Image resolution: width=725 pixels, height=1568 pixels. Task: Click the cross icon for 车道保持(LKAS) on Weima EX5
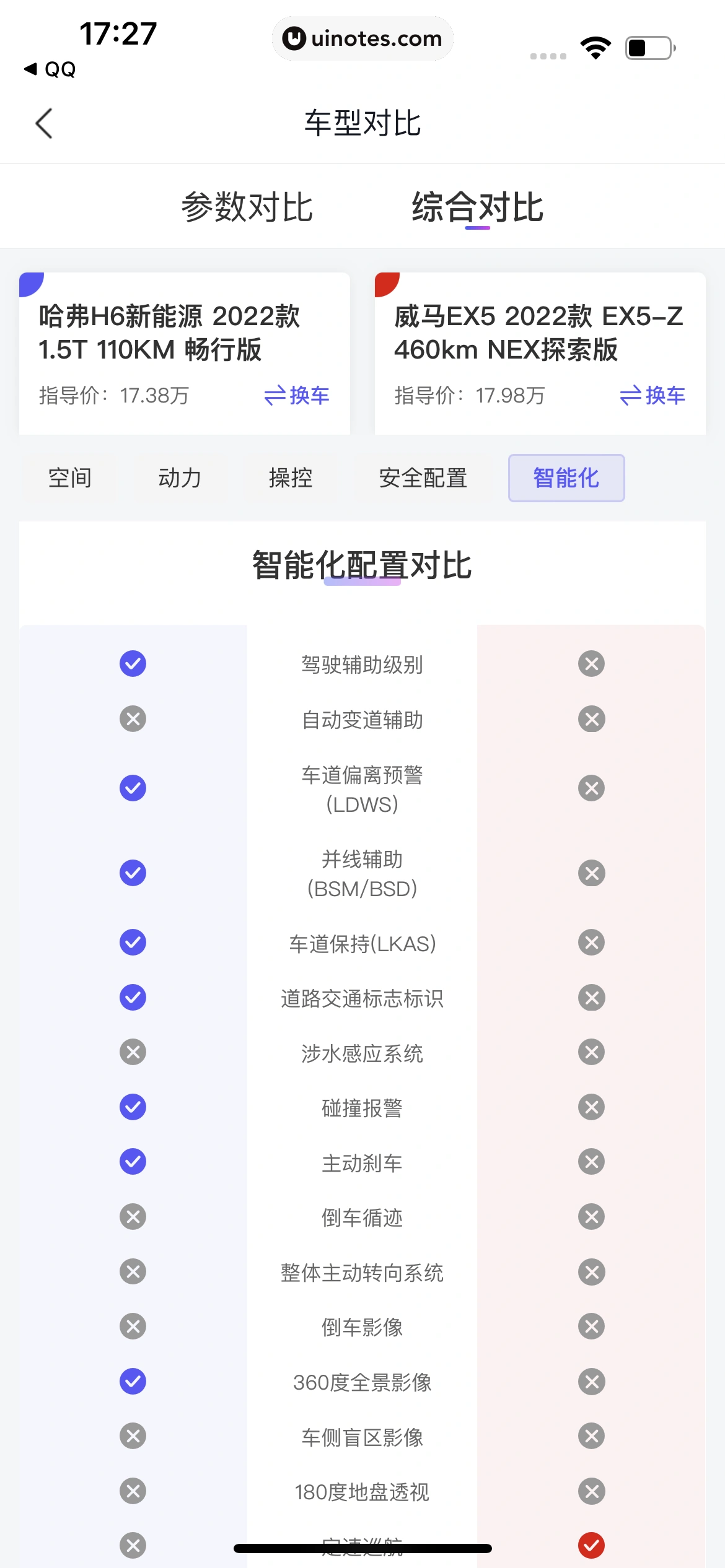[591, 943]
